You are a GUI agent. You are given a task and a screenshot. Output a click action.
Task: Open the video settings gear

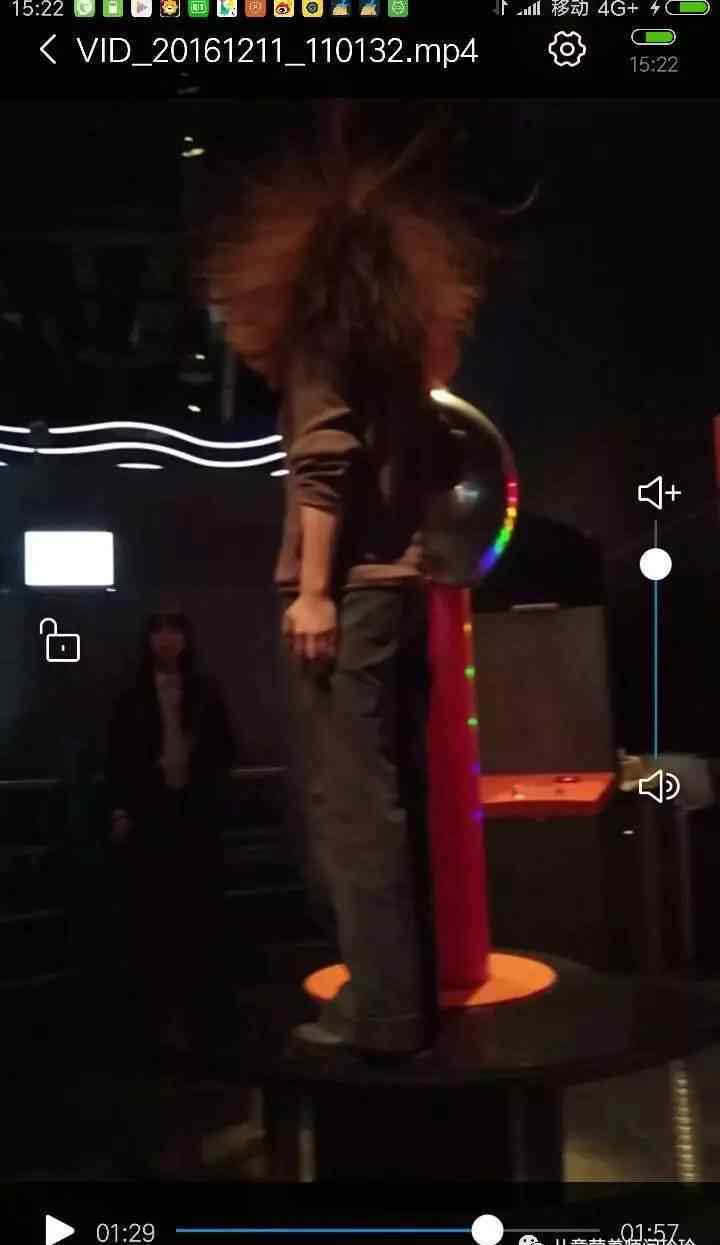[567, 49]
